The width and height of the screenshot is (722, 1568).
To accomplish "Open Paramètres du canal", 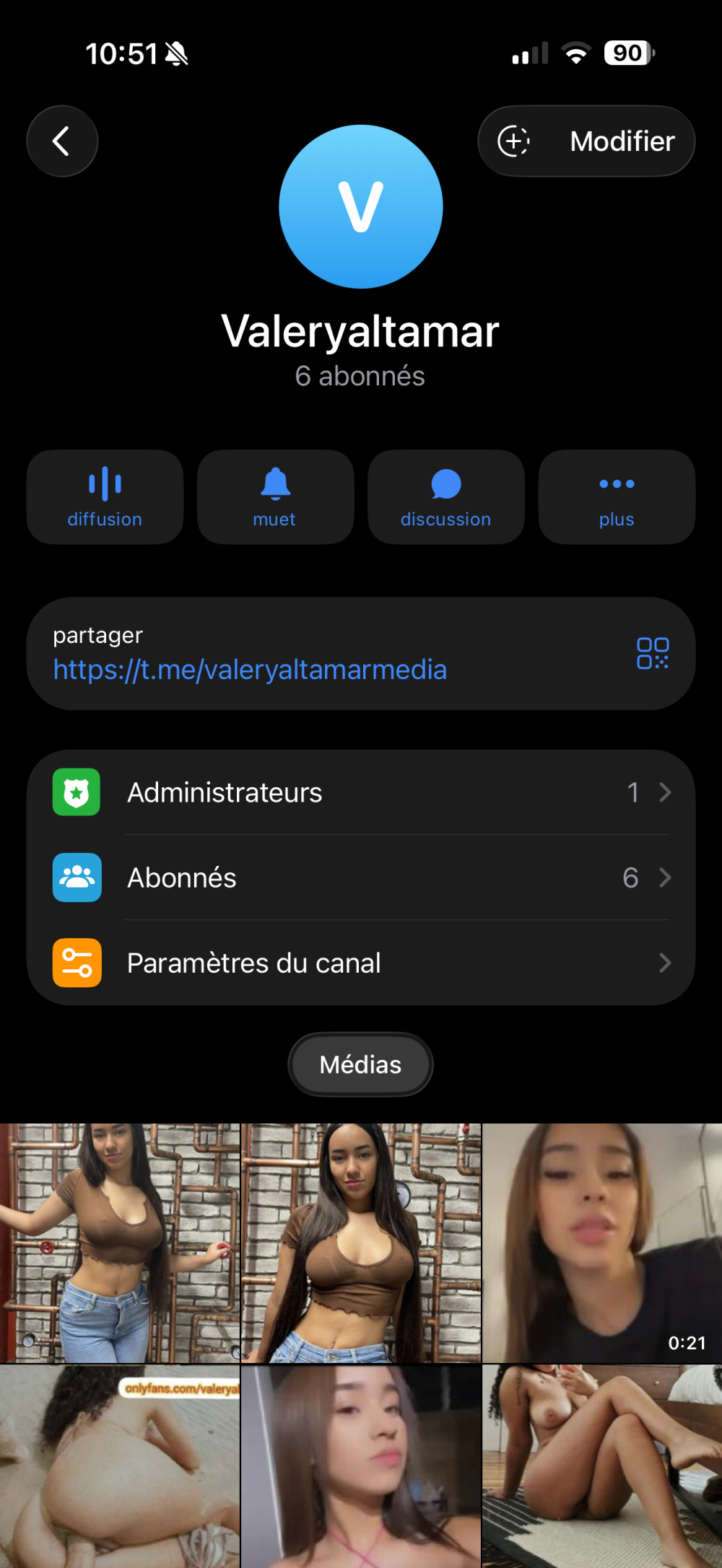I will [361, 963].
